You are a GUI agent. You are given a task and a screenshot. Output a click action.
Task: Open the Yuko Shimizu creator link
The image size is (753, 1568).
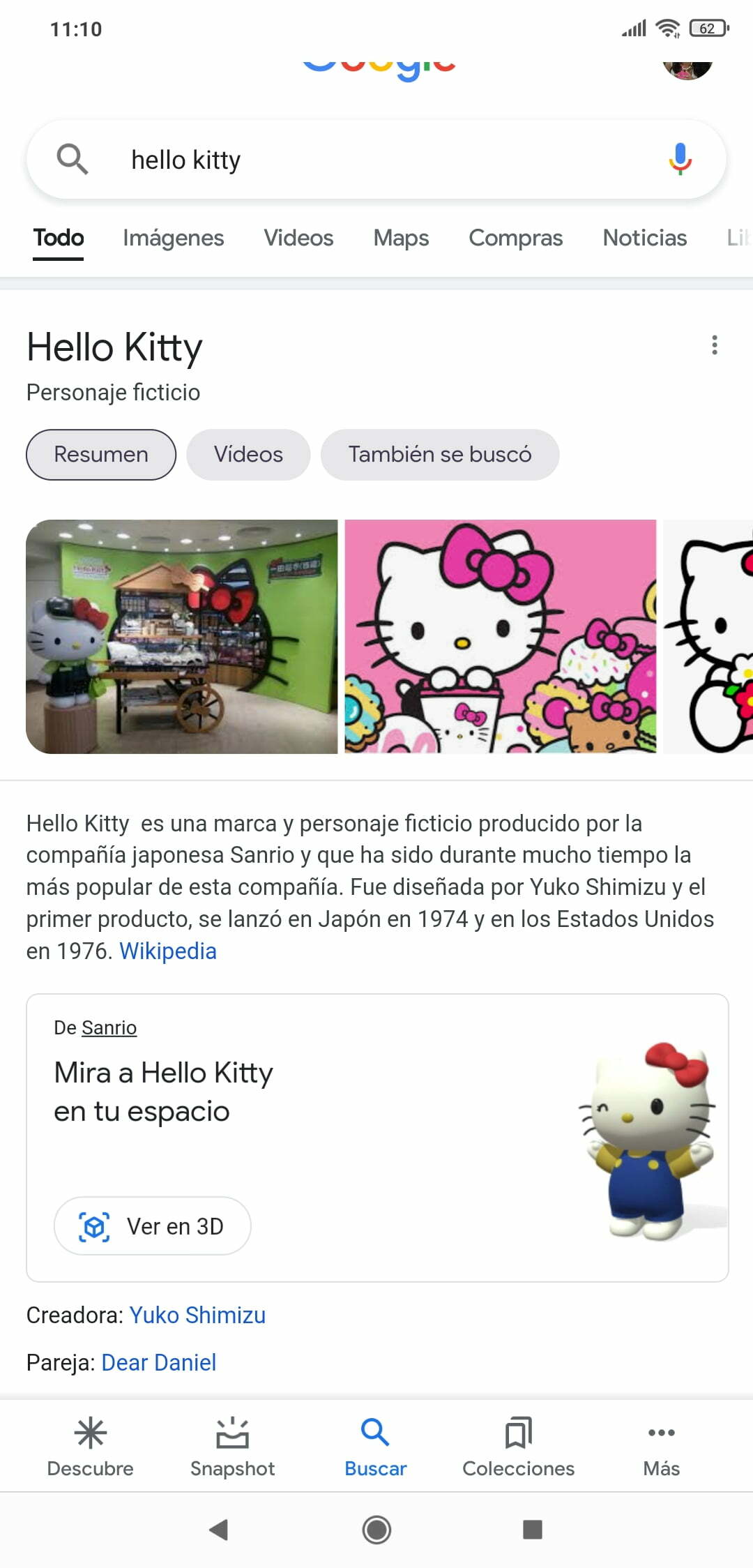tap(197, 1314)
